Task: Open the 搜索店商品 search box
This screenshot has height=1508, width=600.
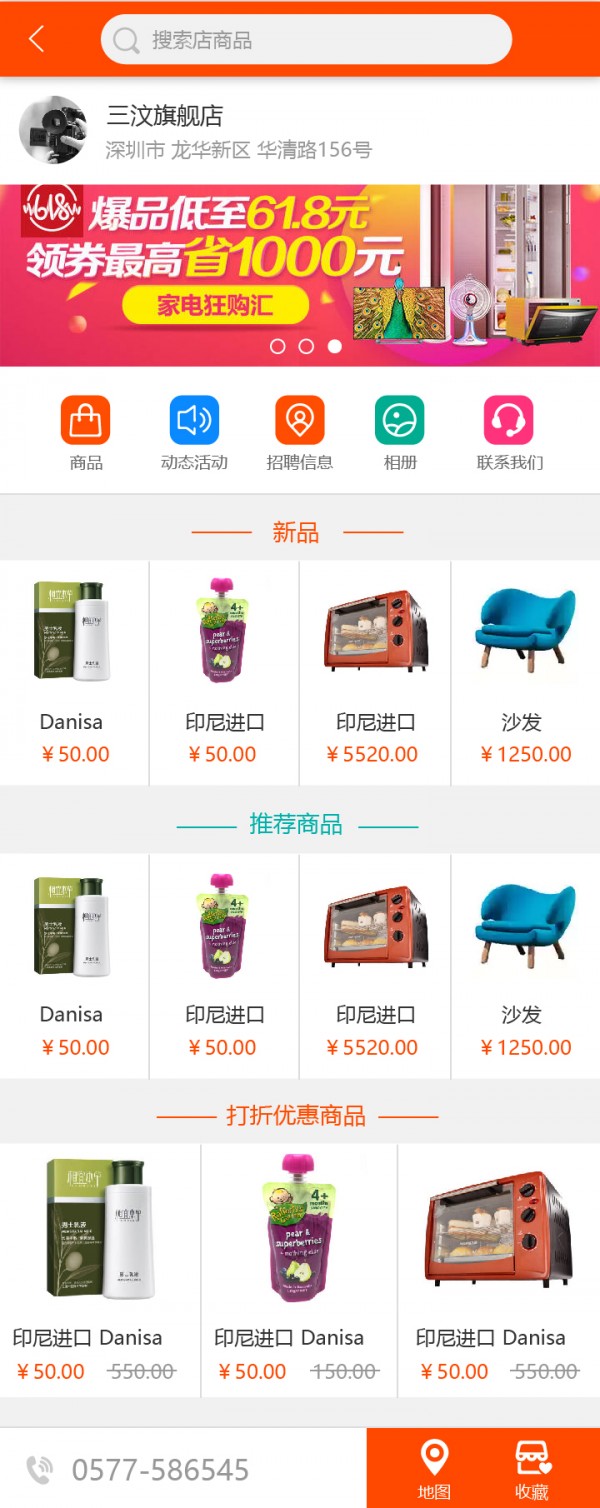Action: click(x=305, y=40)
